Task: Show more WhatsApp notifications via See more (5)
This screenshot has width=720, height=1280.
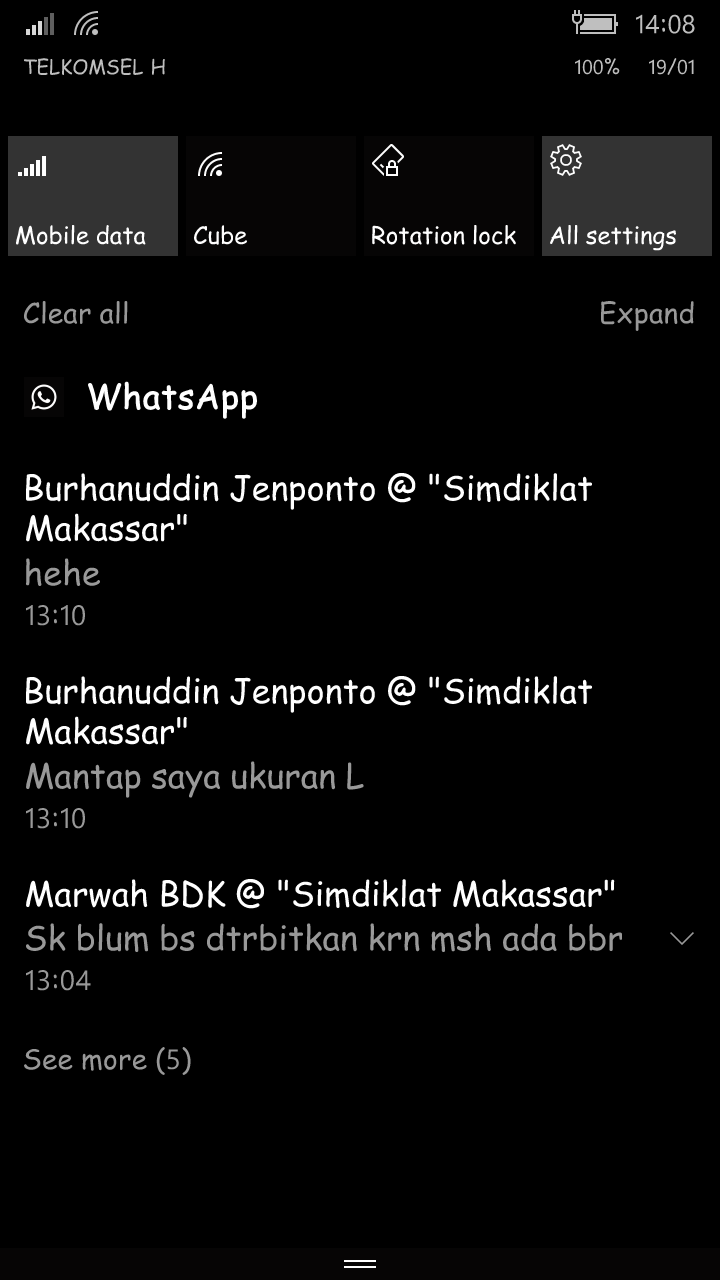Action: coord(108,1060)
